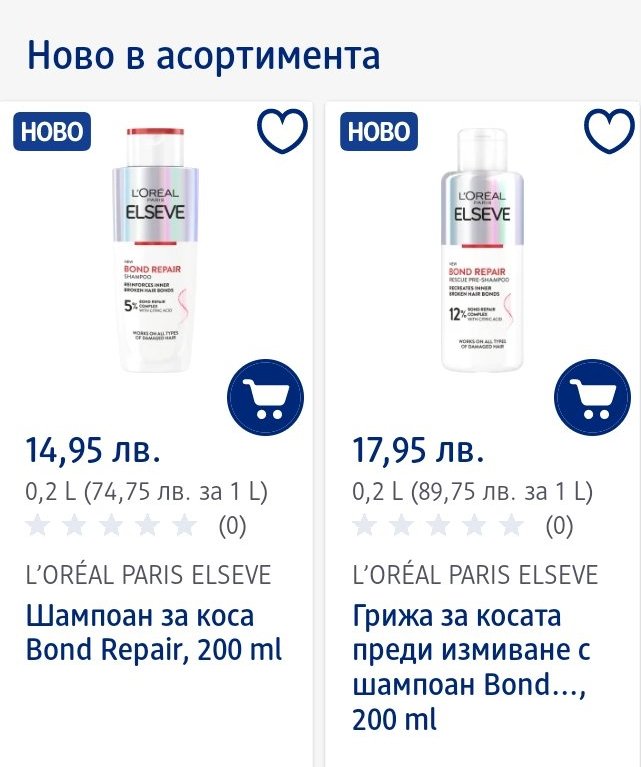641x767 pixels.
Task: Favorite the pre-shampoo hair care product
Action: click(609, 130)
